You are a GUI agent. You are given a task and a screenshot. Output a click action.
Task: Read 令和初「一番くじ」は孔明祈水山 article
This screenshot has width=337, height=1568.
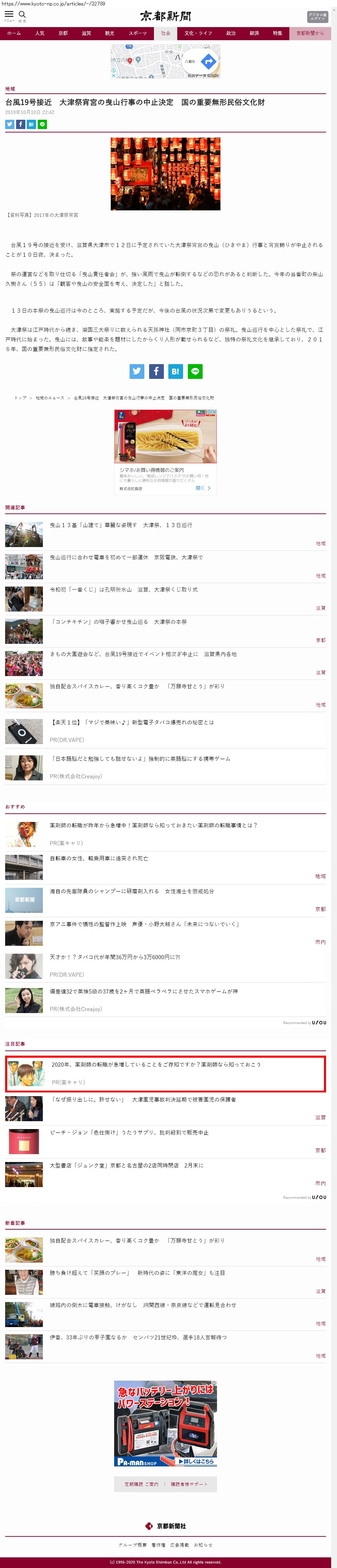pos(123,589)
